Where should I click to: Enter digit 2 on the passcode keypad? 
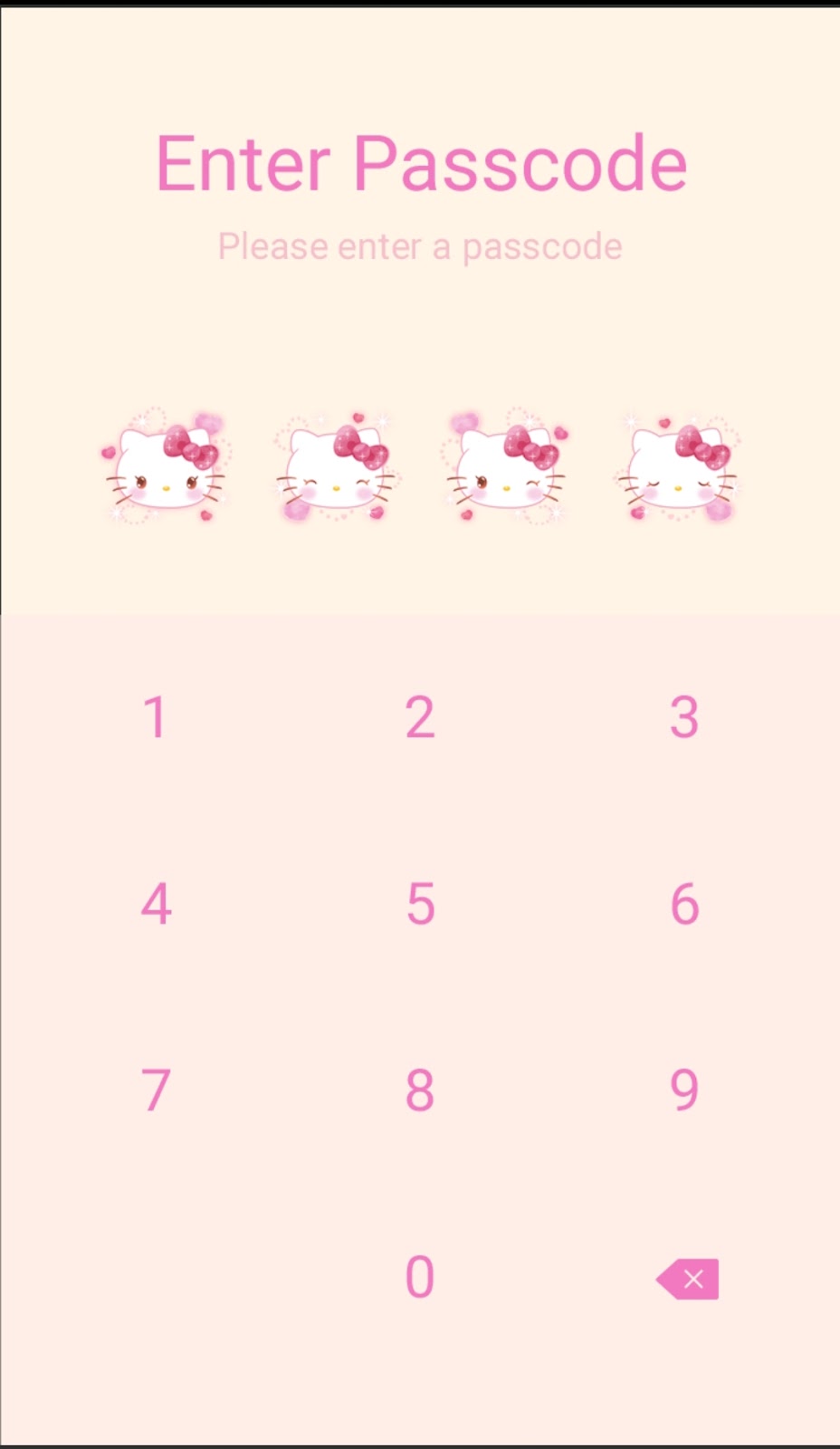pyautogui.click(x=420, y=718)
